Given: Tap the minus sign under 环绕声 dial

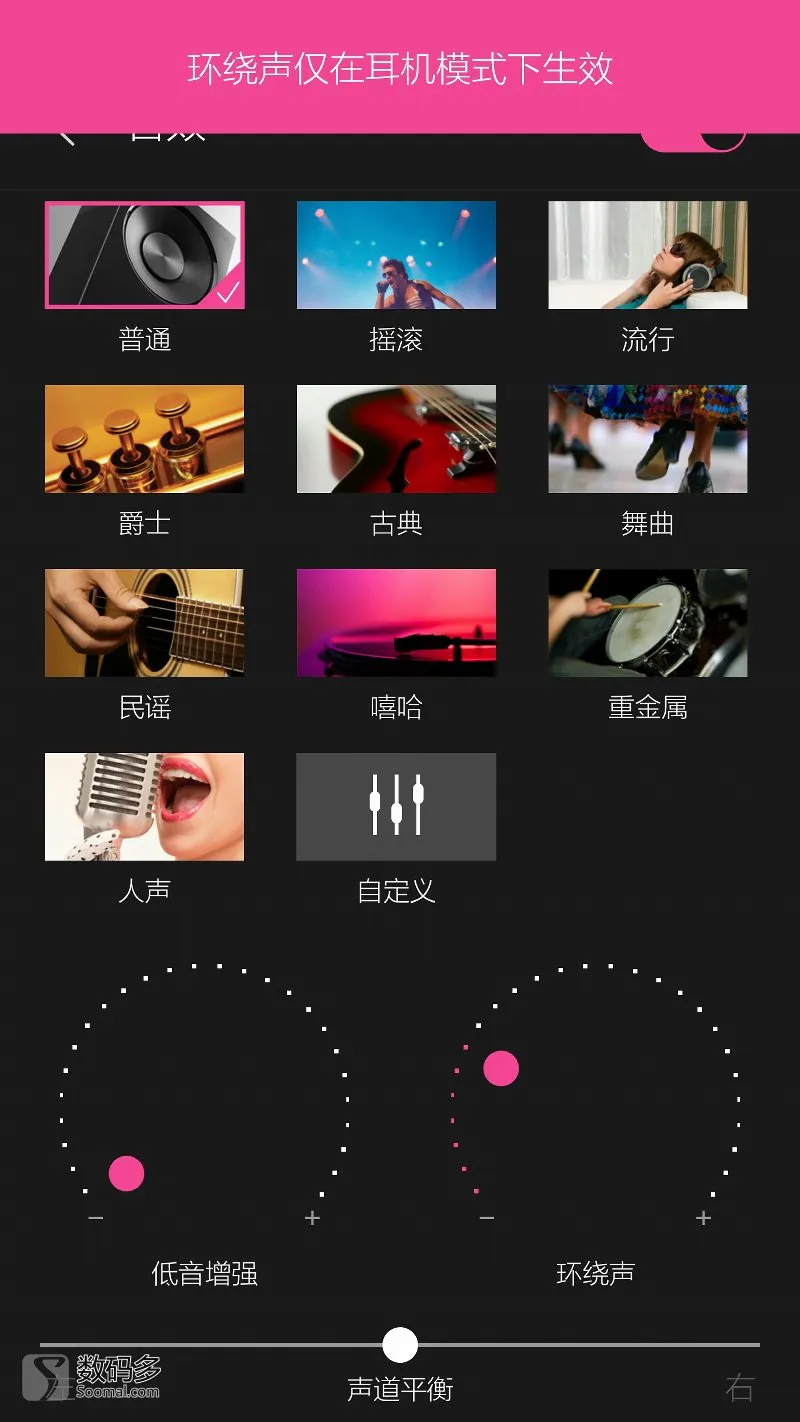Looking at the screenshot, I should 487,1217.
